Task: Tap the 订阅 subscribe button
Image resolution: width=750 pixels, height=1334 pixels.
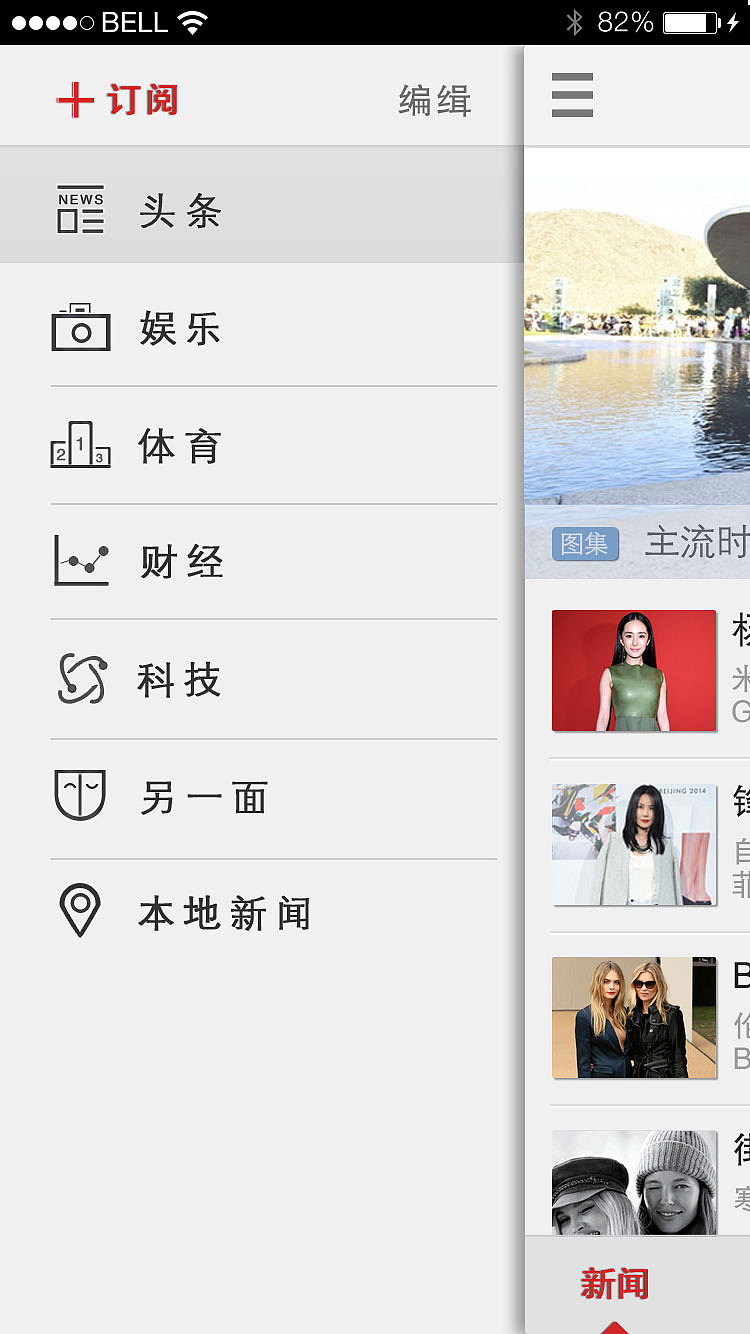Action: [x=118, y=101]
